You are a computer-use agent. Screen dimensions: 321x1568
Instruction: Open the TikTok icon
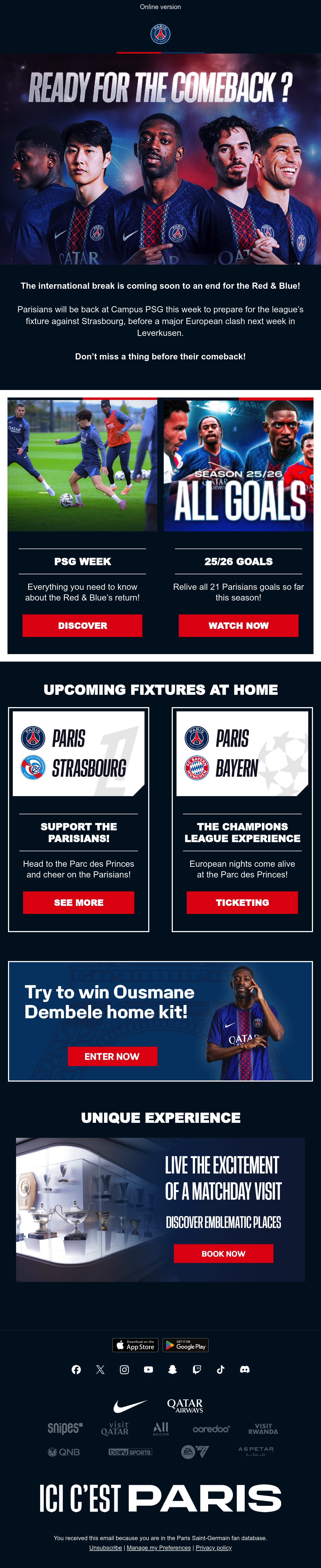tap(221, 1369)
